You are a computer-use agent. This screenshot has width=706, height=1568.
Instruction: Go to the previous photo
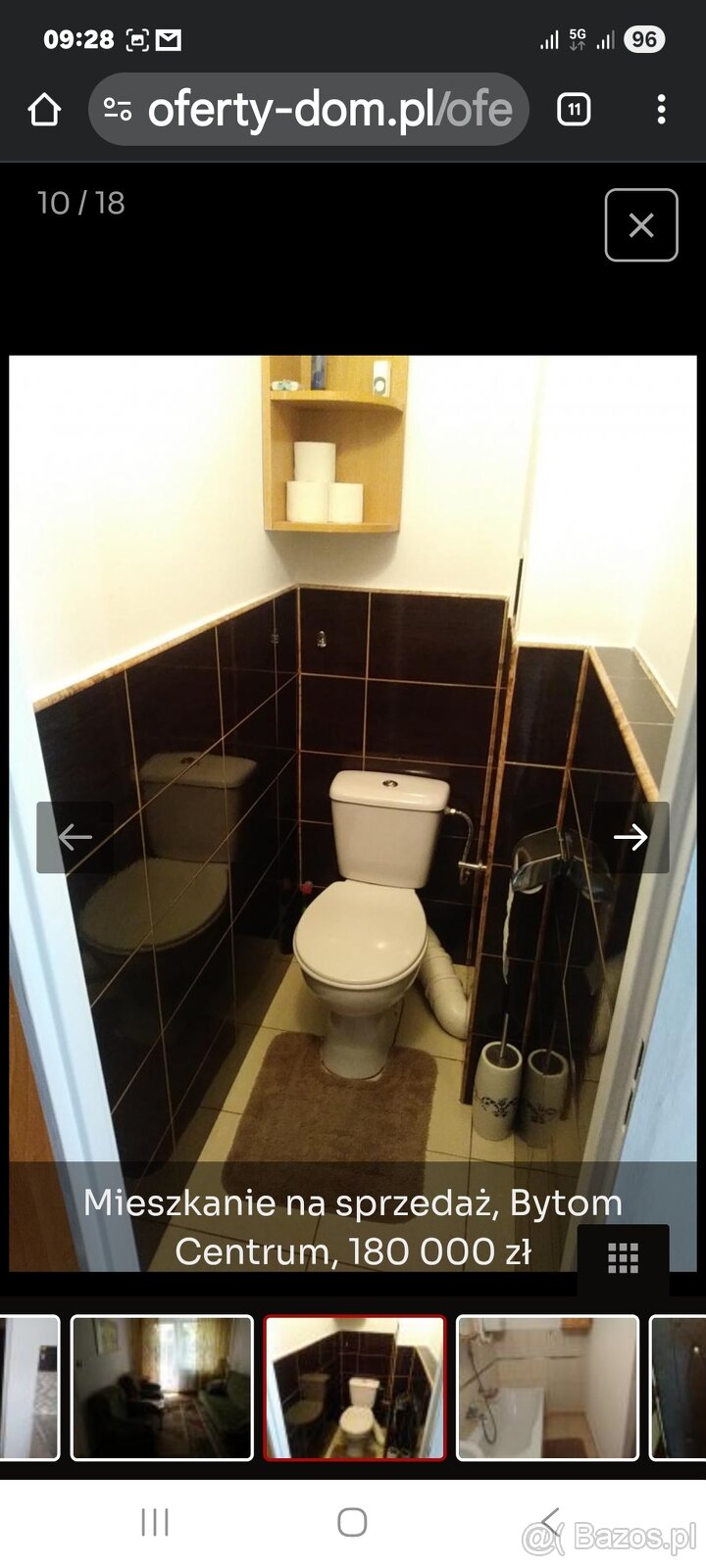[x=75, y=837]
